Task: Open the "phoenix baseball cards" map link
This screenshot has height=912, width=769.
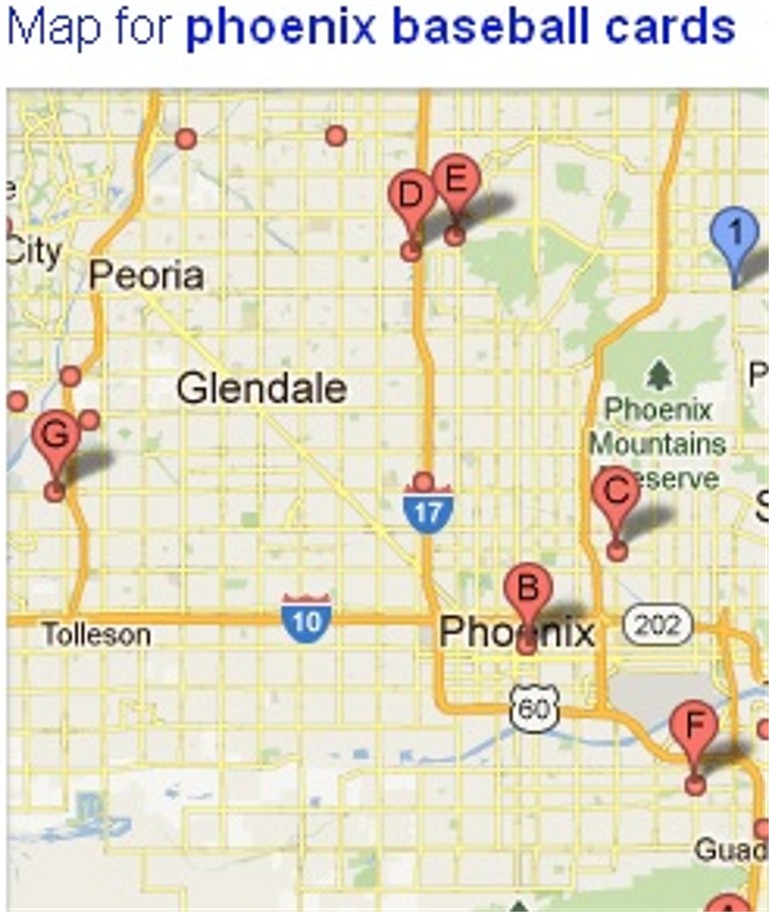Action: tap(460, 28)
